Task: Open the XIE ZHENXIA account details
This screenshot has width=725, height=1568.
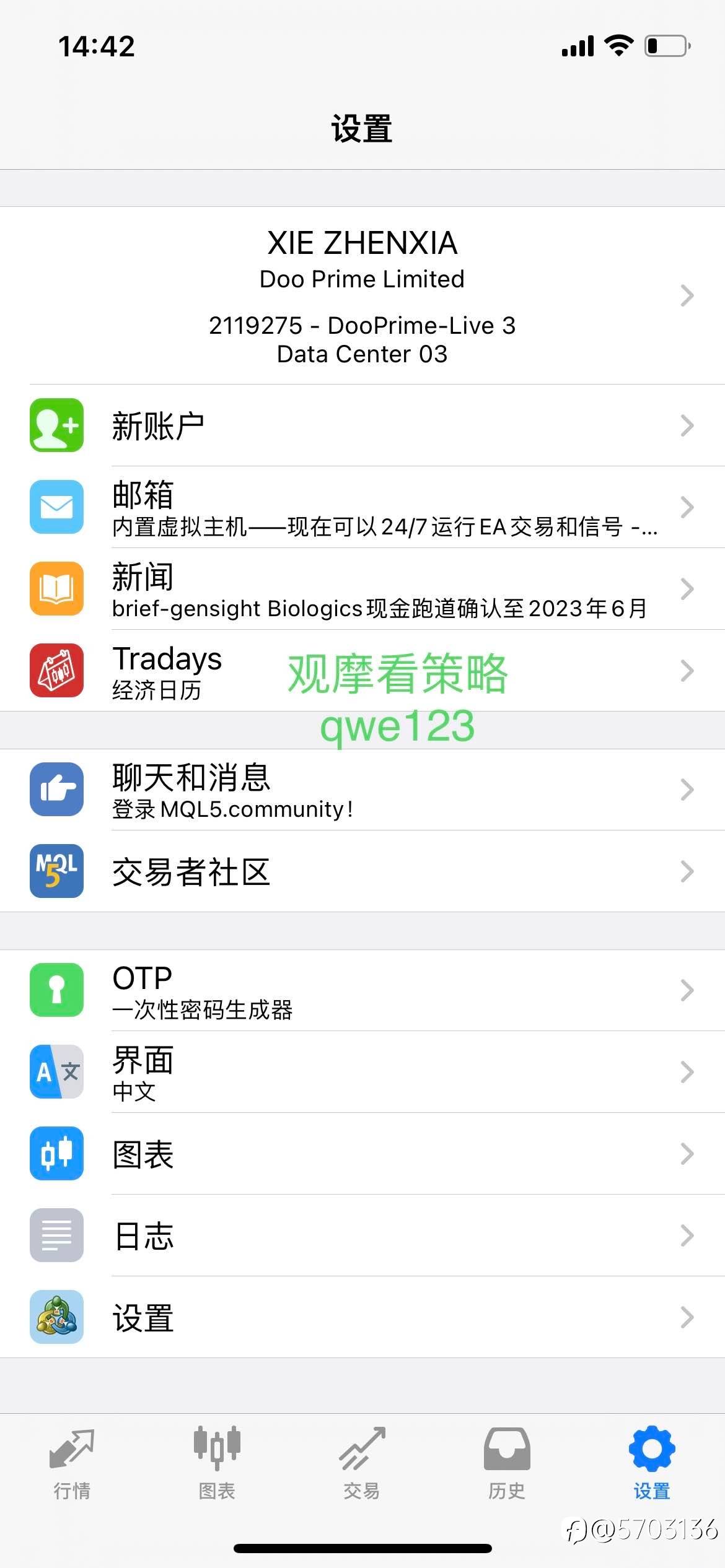Action: [362, 295]
